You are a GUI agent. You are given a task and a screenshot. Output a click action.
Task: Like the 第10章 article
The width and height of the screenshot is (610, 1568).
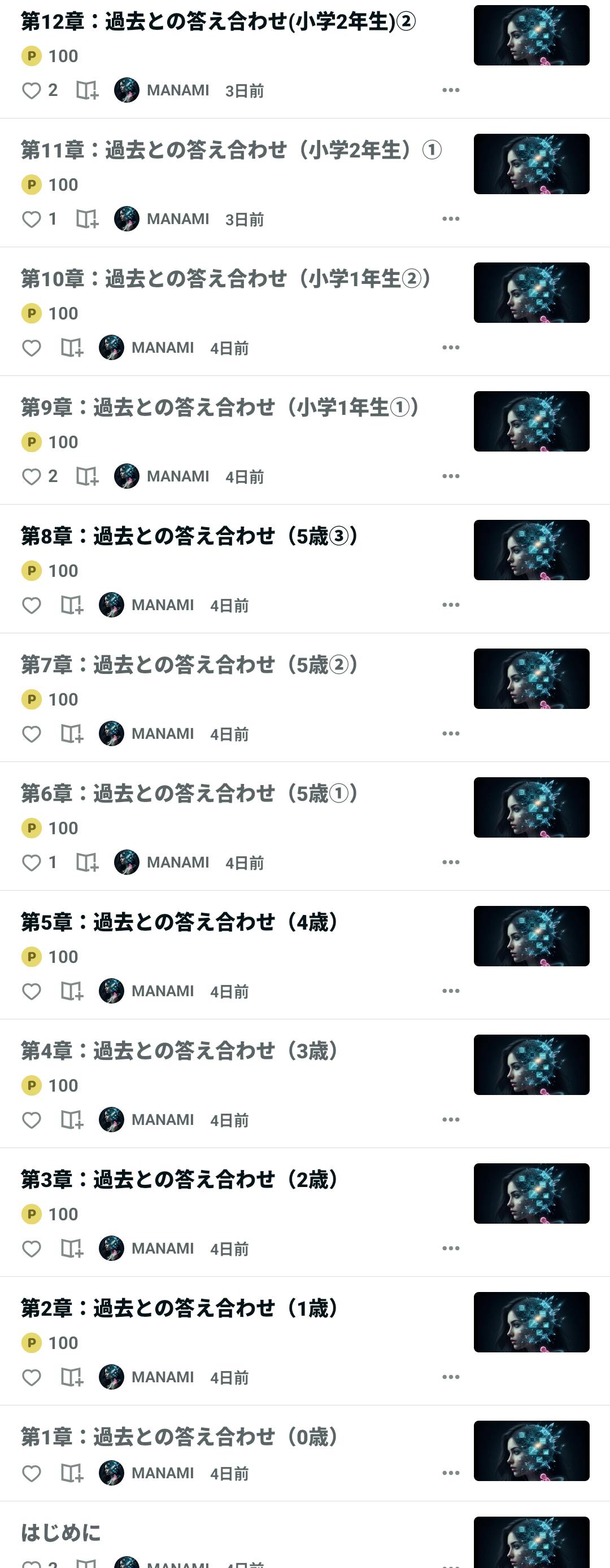[32, 348]
